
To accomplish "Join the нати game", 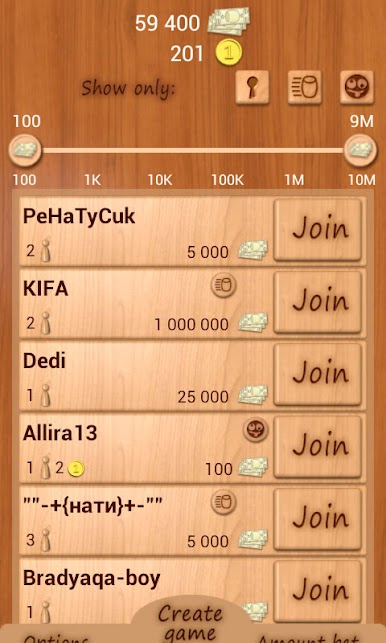I will point(318,519).
